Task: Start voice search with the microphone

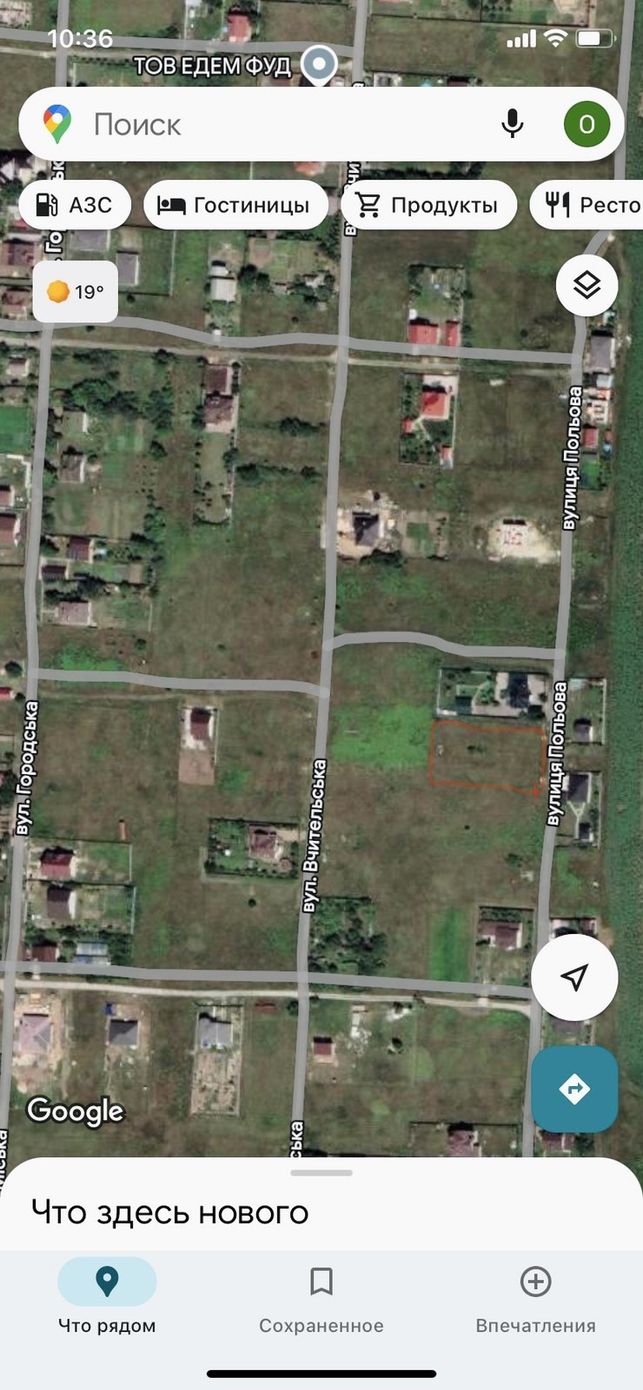Action: (x=512, y=124)
